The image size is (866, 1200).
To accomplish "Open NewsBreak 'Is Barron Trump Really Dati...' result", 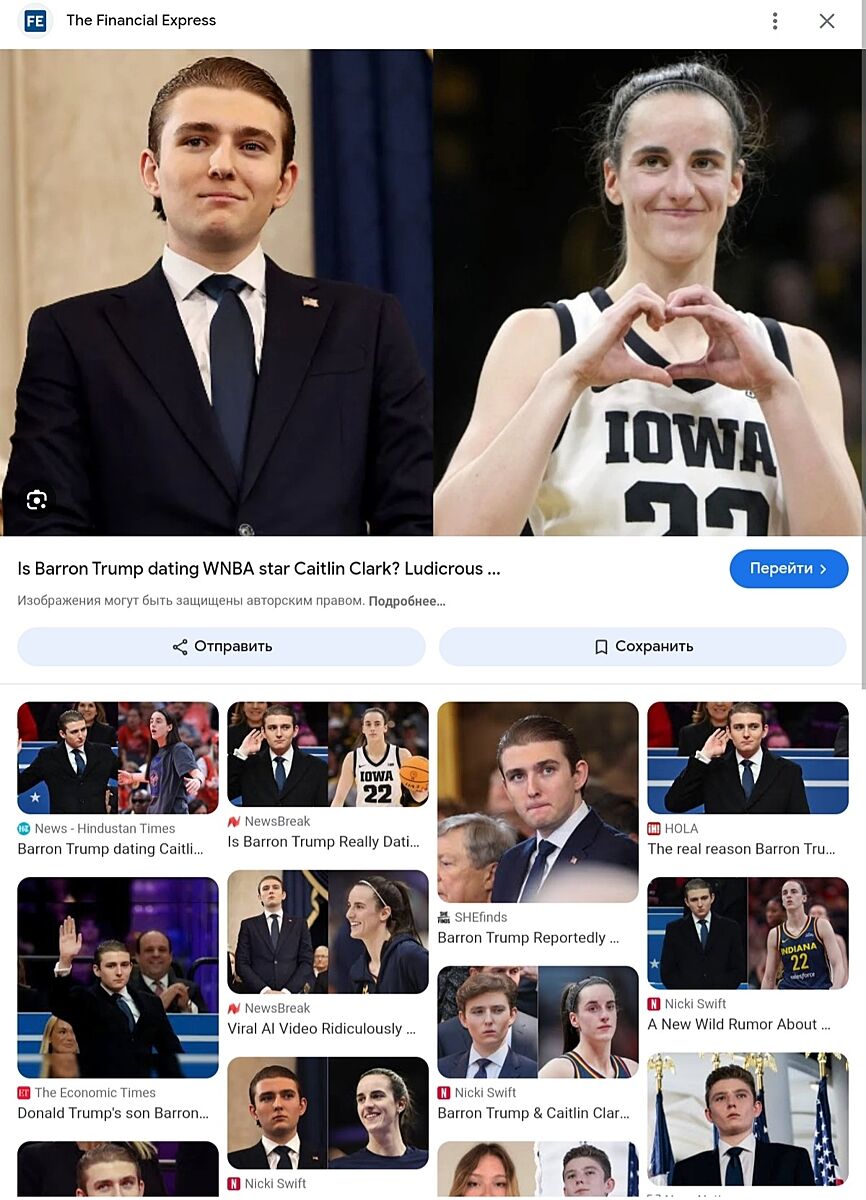I will click(328, 754).
